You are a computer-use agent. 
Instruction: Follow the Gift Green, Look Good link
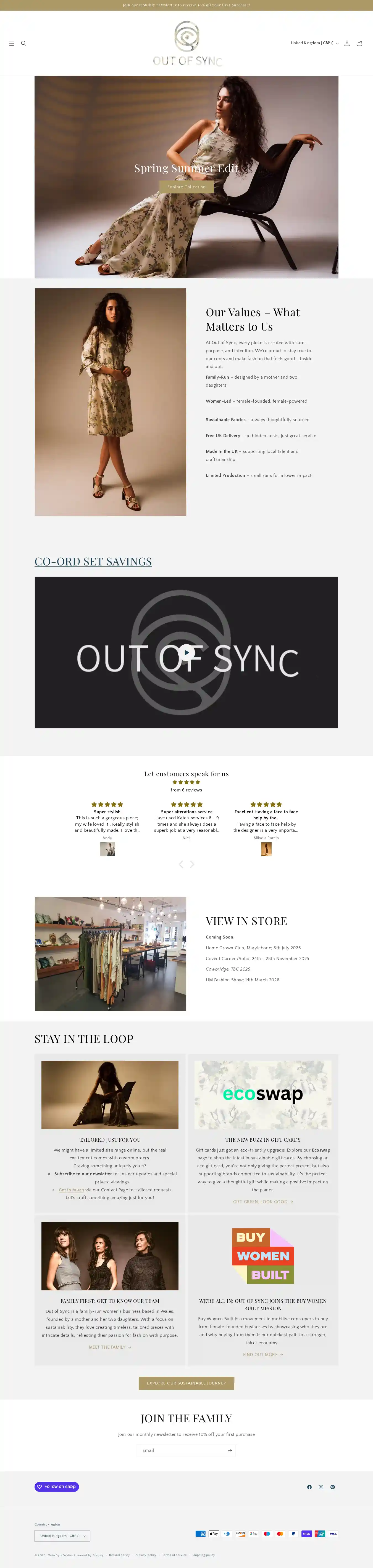263,1202
